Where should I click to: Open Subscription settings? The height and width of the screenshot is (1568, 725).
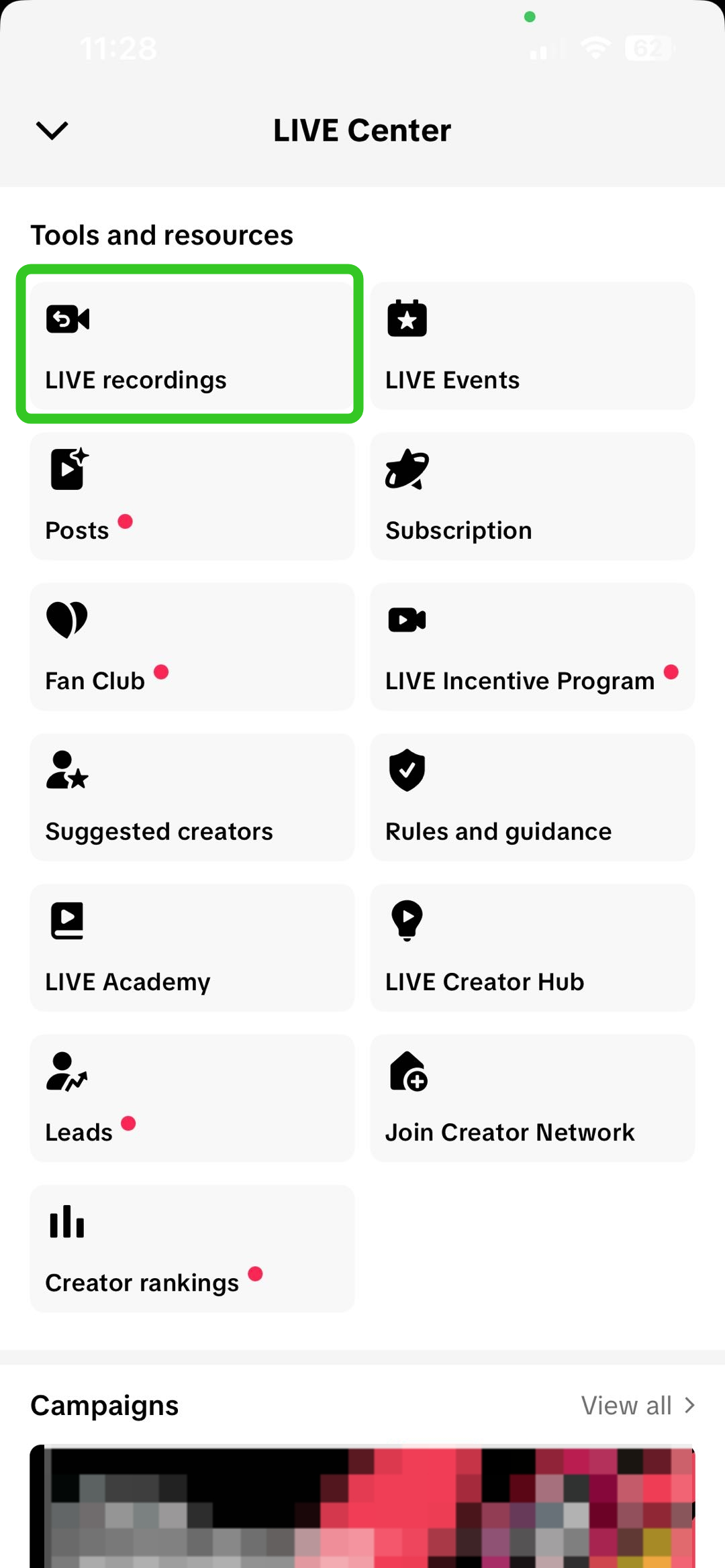(x=532, y=496)
